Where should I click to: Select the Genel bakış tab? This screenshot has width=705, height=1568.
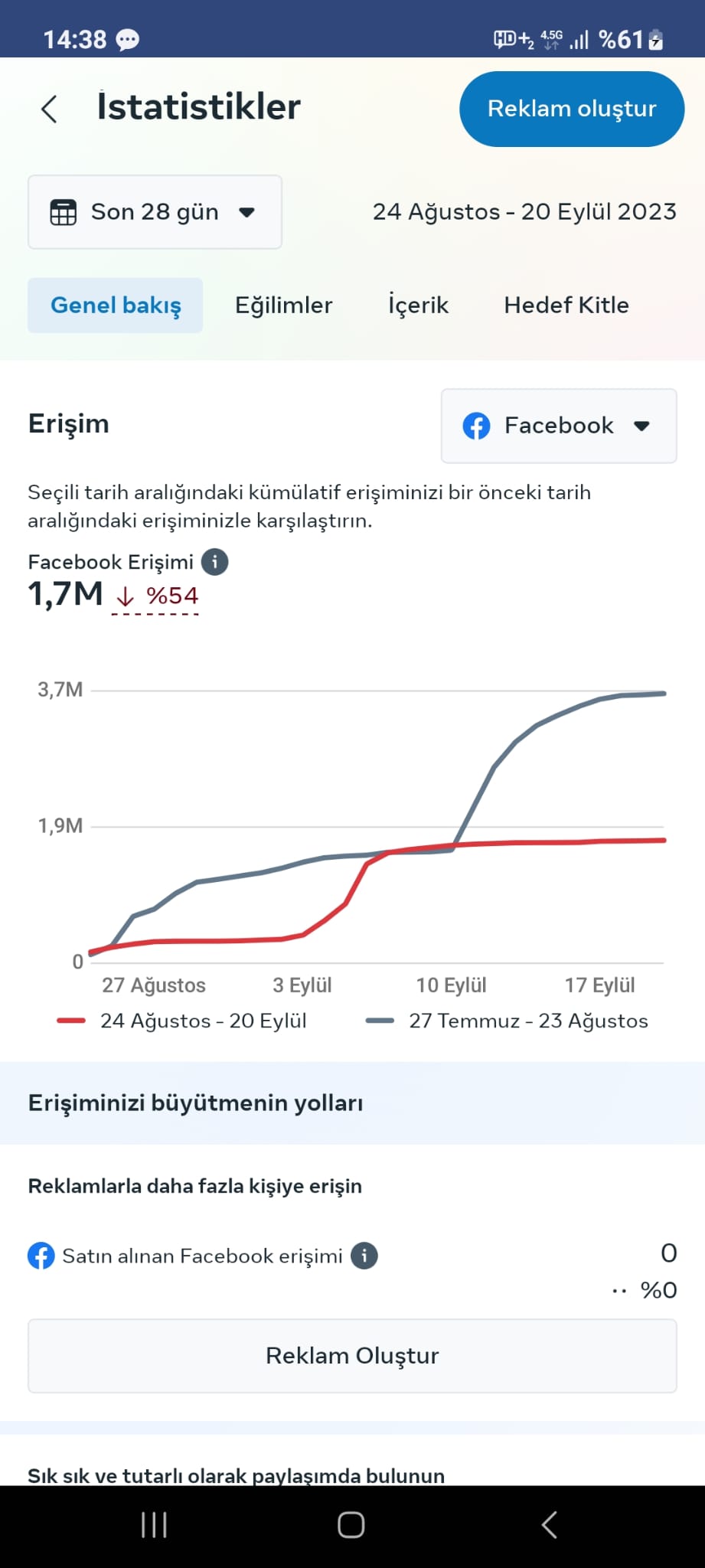116,305
